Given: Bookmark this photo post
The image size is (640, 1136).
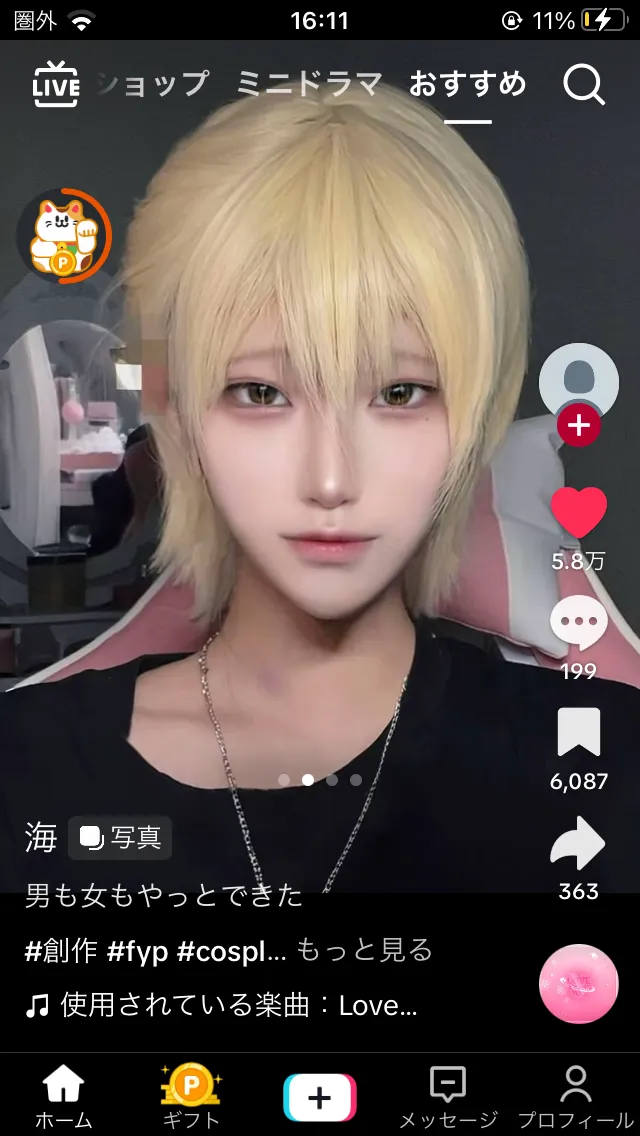Looking at the screenshot, I should click(578, 732).
